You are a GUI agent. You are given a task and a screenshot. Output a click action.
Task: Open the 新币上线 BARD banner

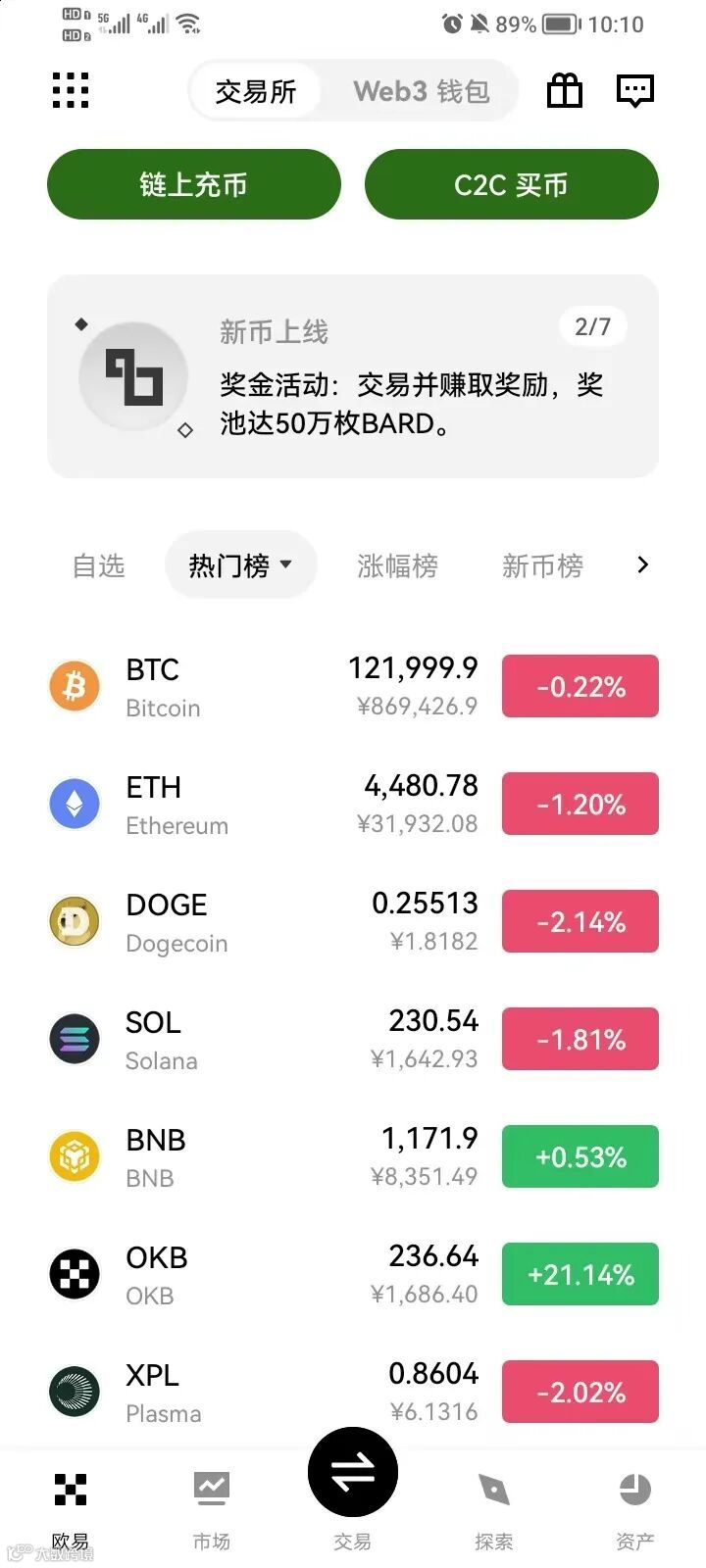point(353,376)
